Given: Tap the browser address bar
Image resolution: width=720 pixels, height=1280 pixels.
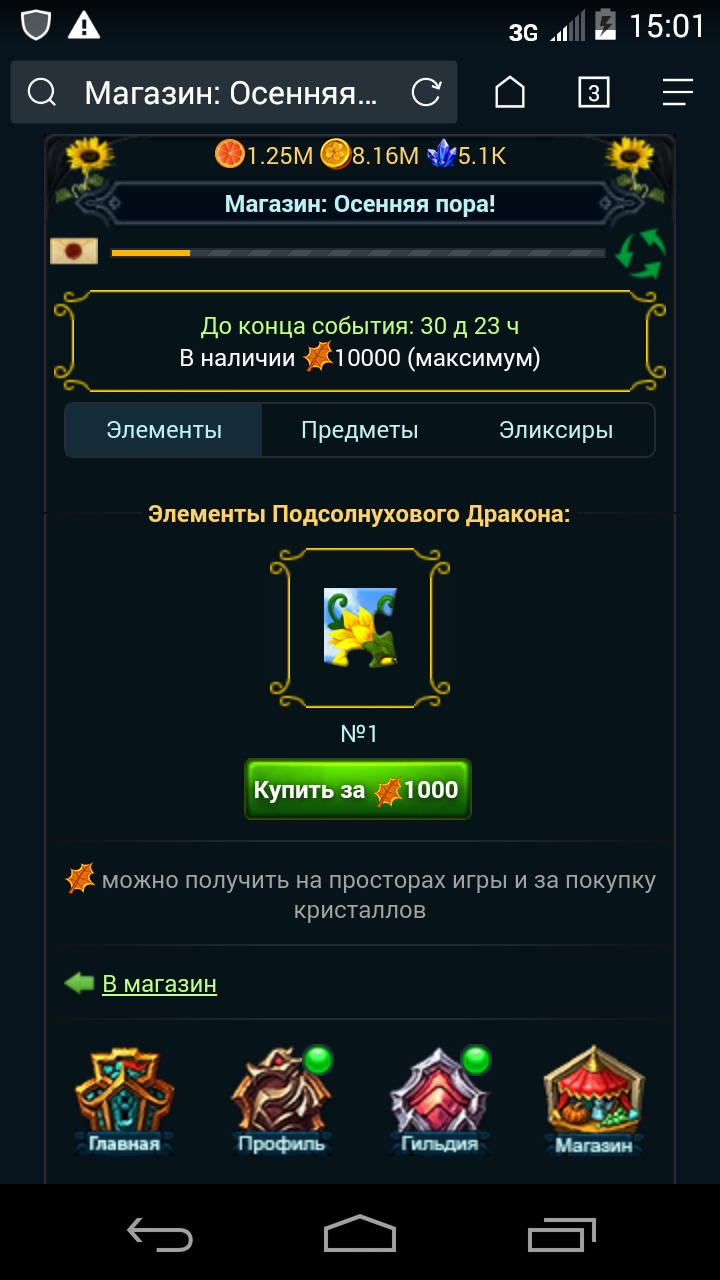Looking at the screenshot, I should point(230,93).
